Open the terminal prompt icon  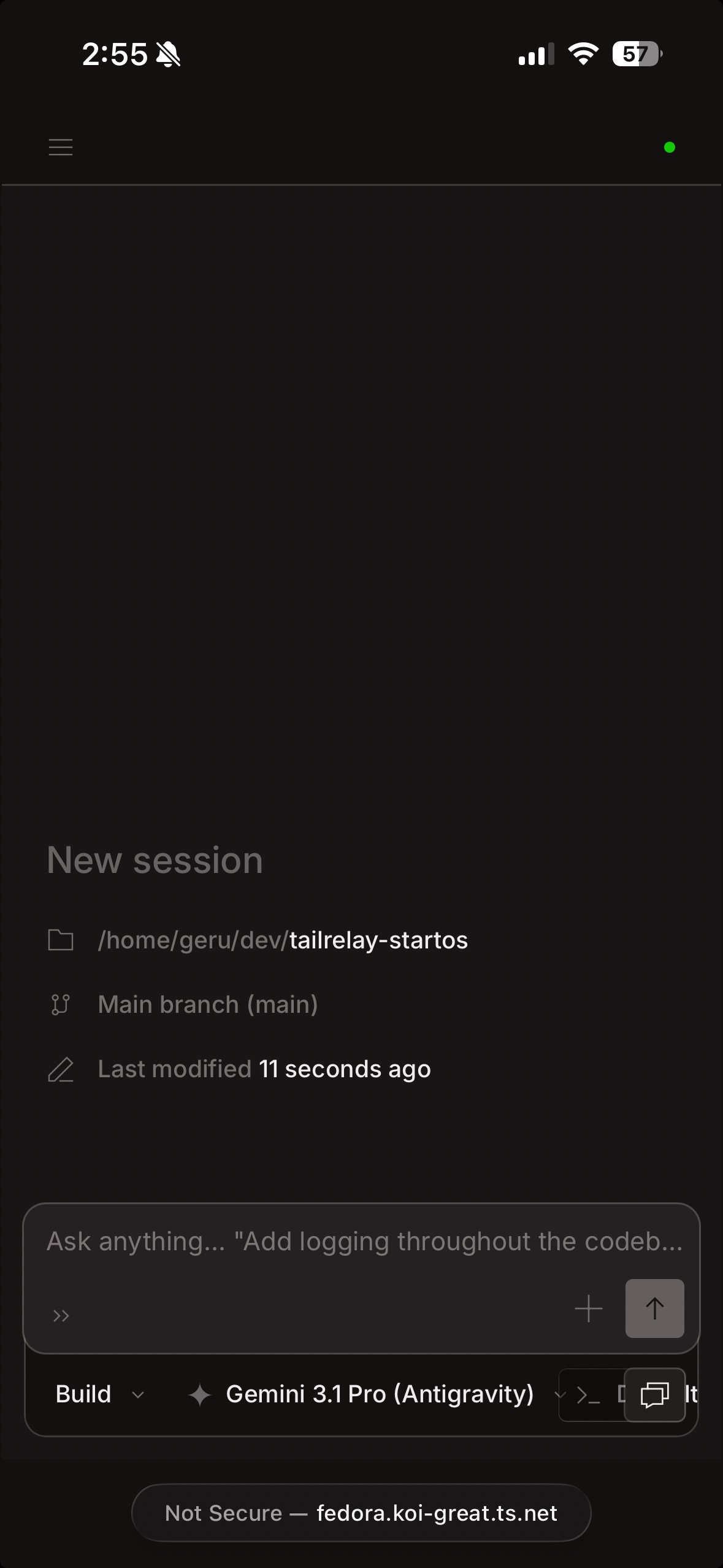[x=588, y=1396]
